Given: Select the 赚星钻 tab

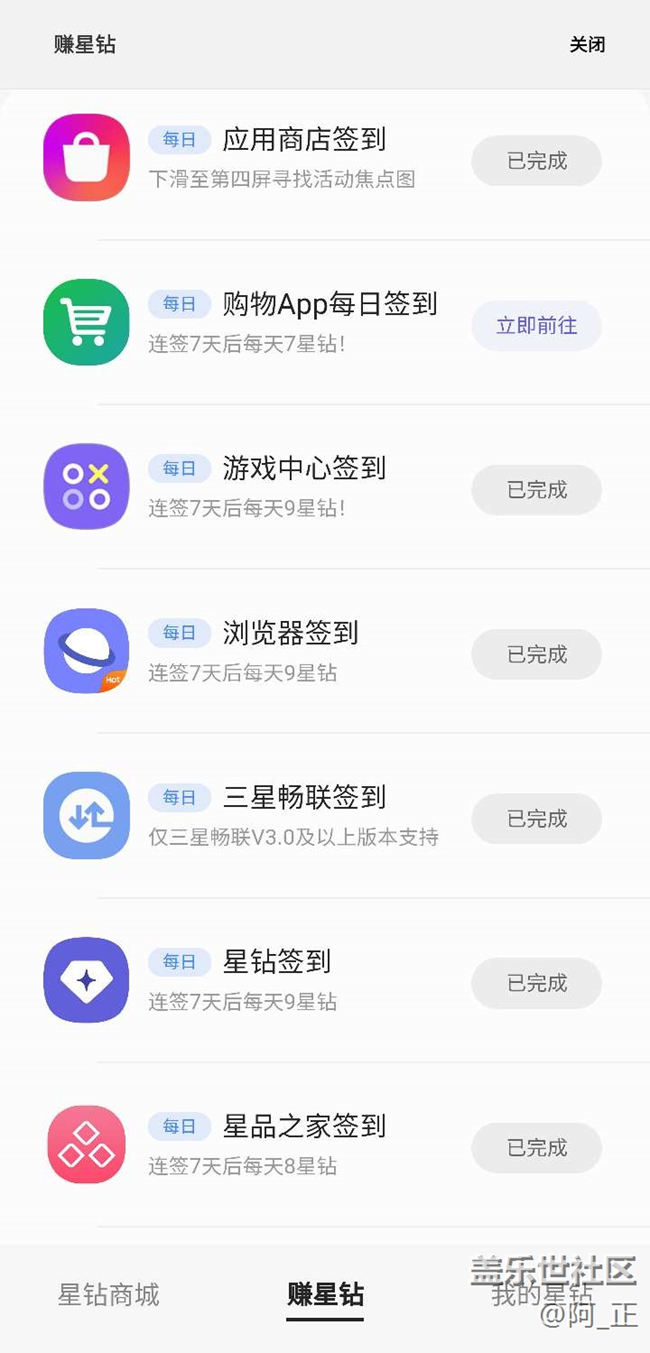Looking at the screenshot, I should (x=325, y=1296).
